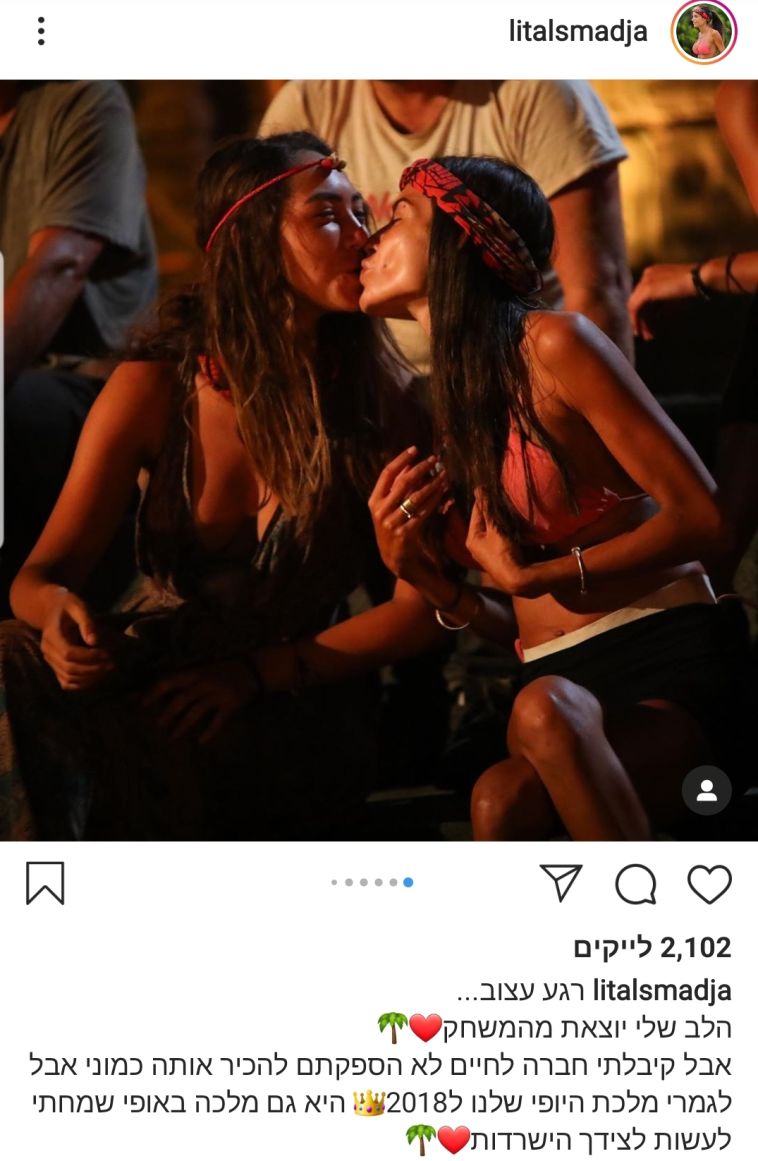Open comments with the speech bubble icon

point(635,884)
